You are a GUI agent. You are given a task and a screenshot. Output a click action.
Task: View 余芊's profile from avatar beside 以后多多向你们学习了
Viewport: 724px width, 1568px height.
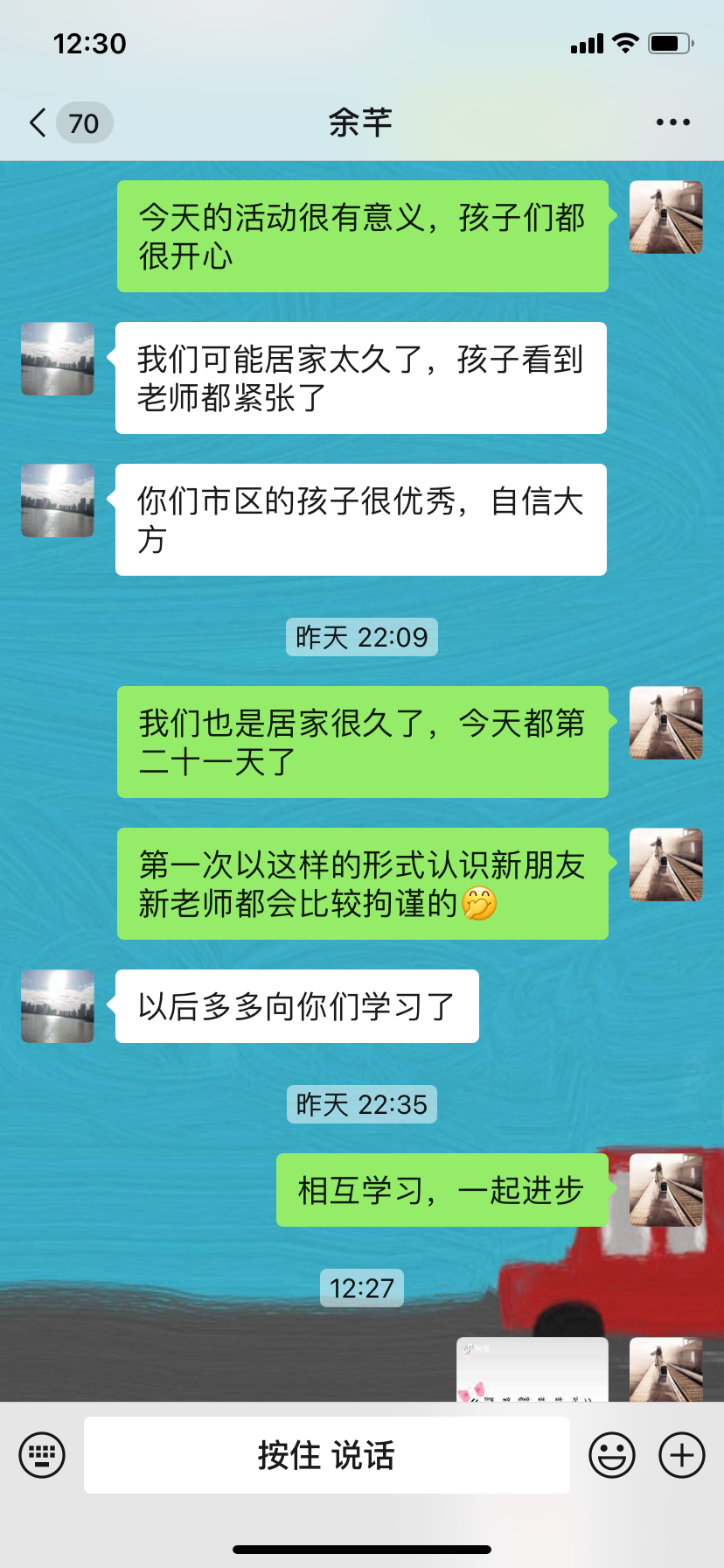(58, 1006)
